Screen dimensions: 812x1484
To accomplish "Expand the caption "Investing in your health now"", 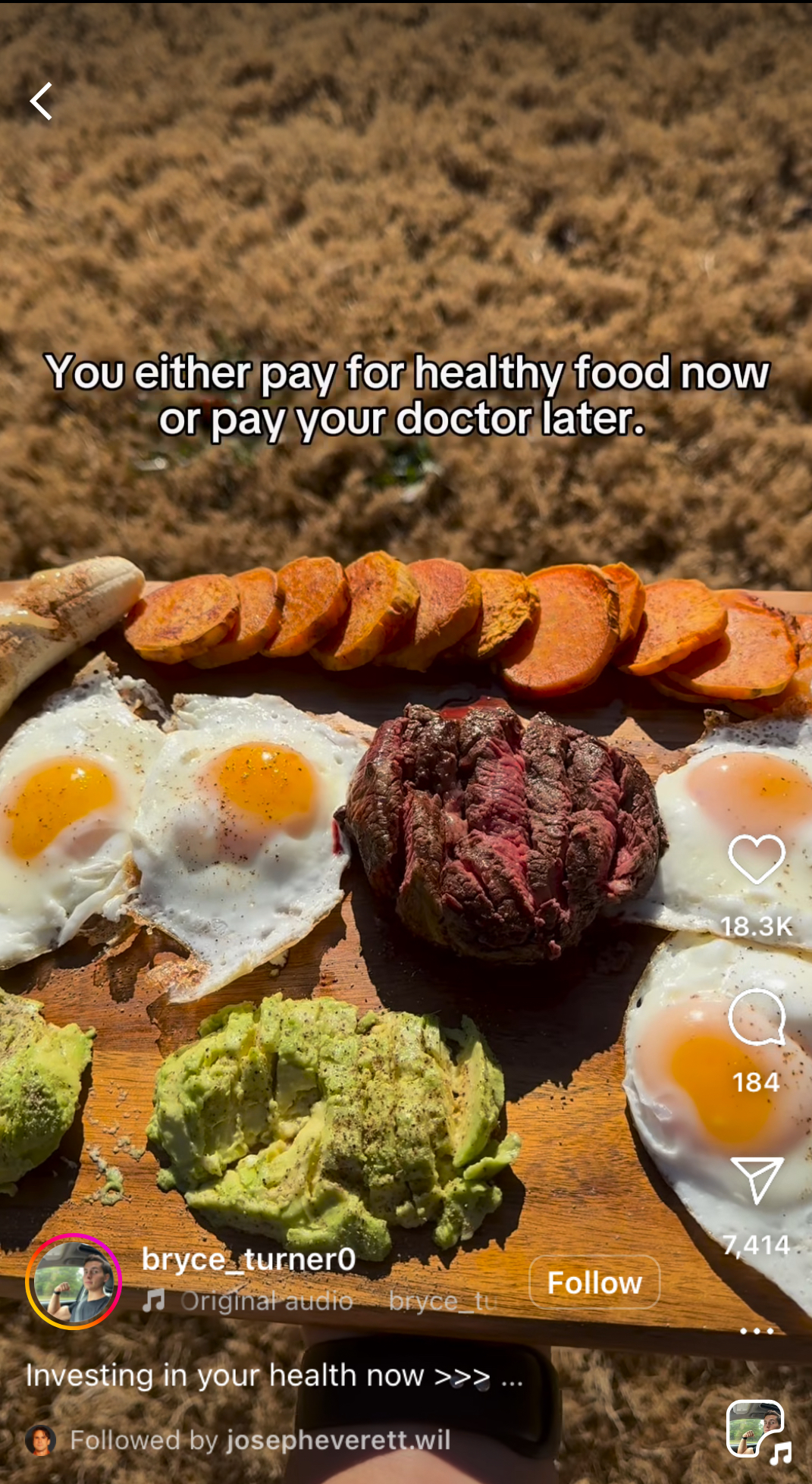I will point(513,1376).
